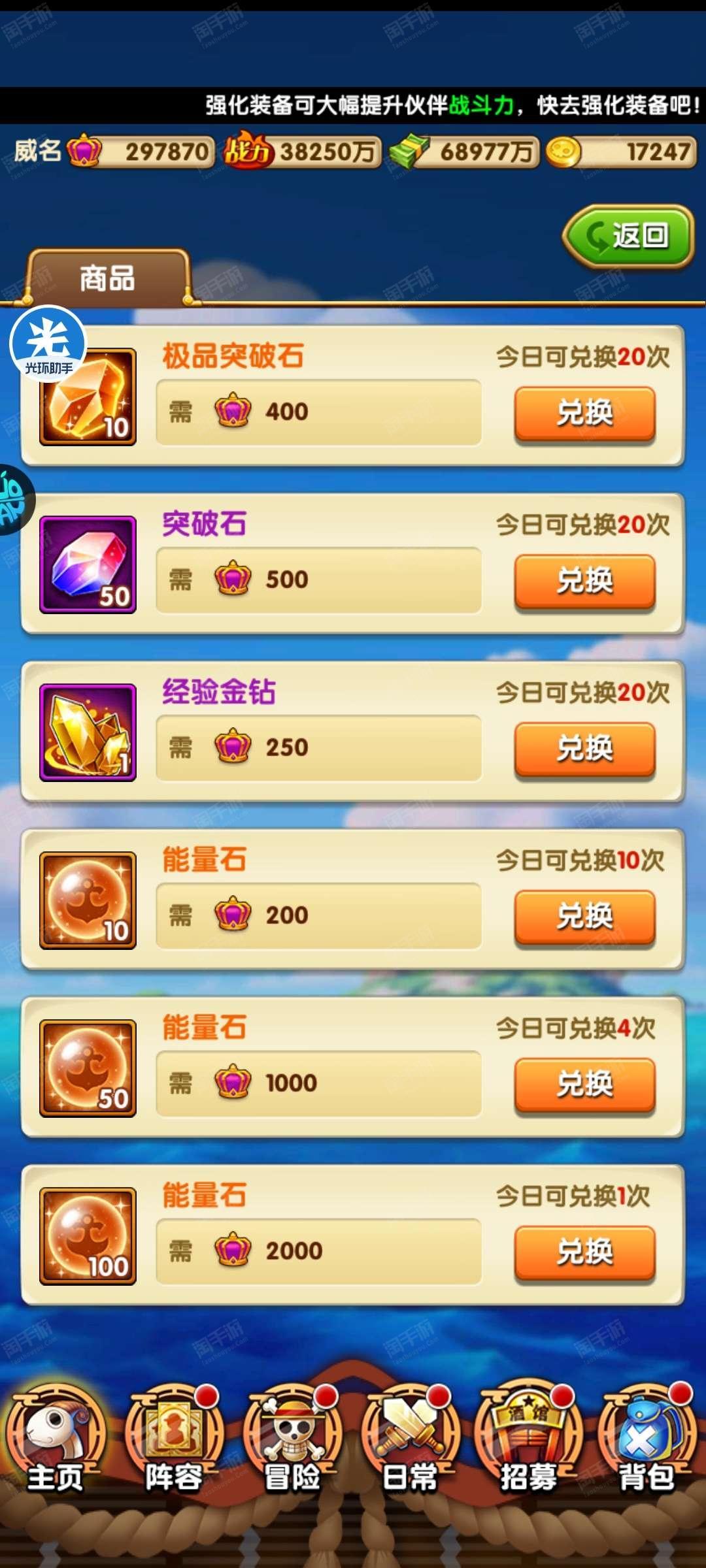Select the 商品 tab
706x1568 pixels.
tap(108, 278)
